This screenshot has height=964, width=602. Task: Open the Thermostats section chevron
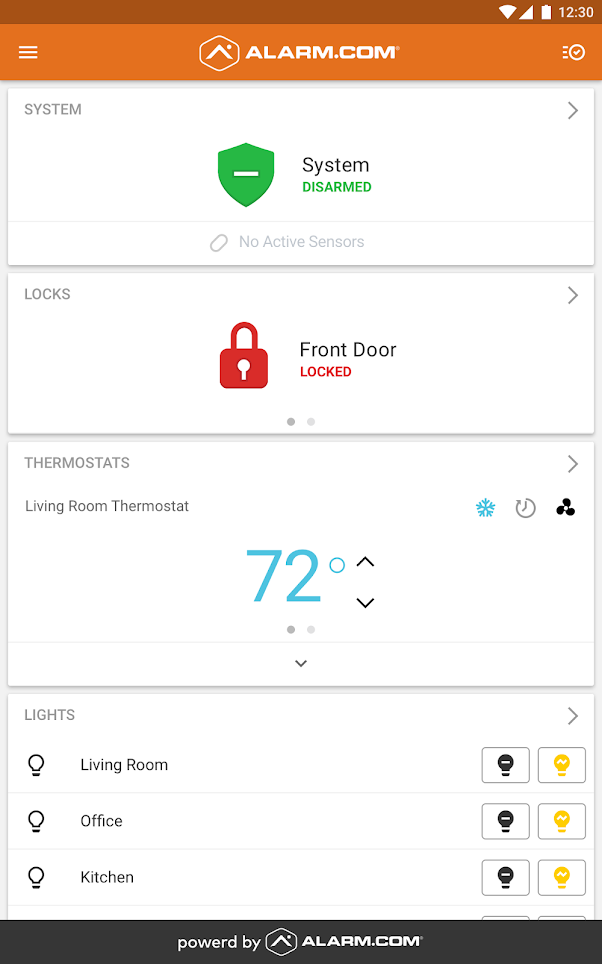[572, 464]
